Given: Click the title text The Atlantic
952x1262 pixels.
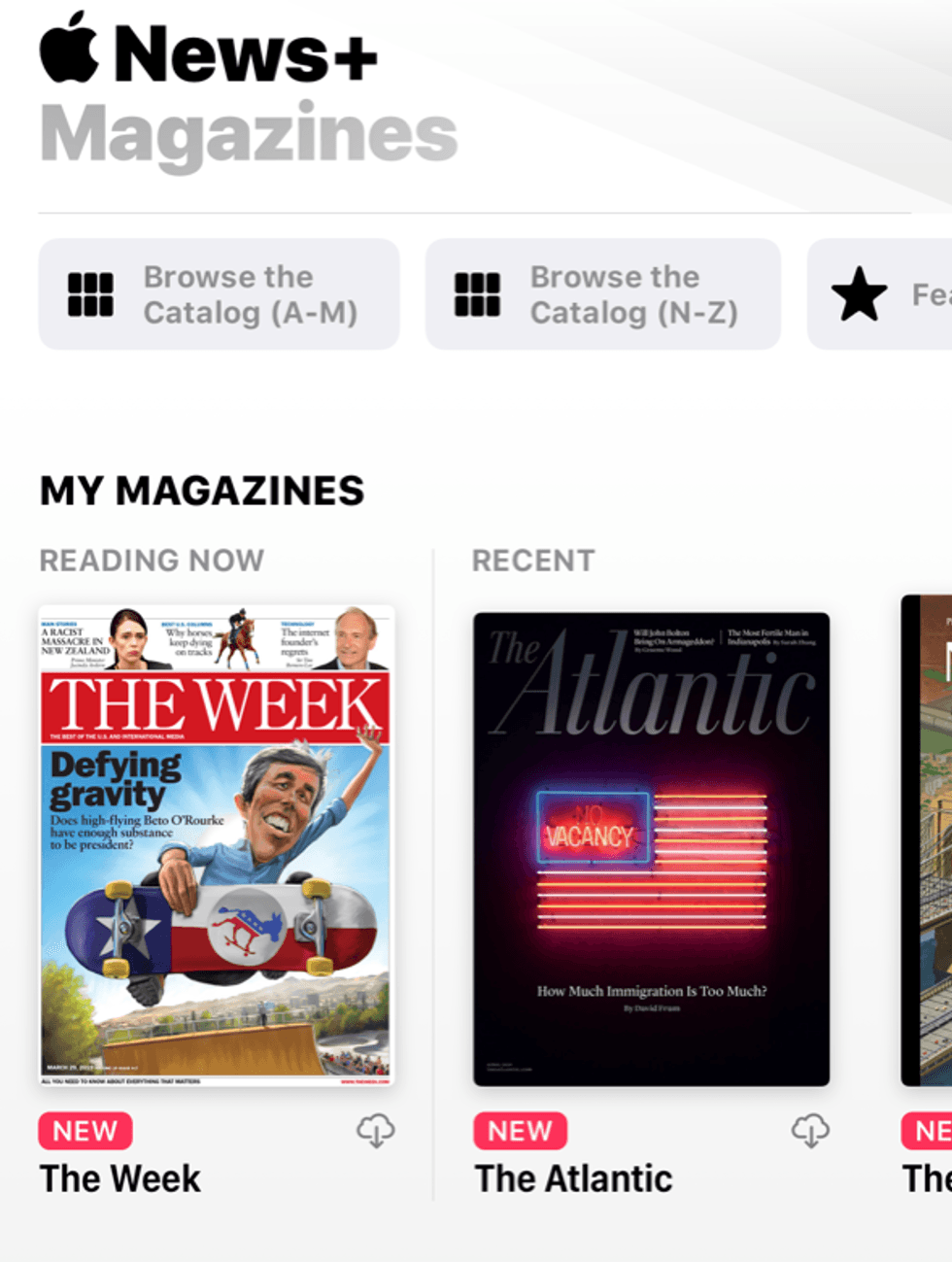Looking at the screenshot, I should pos(573,1177).
